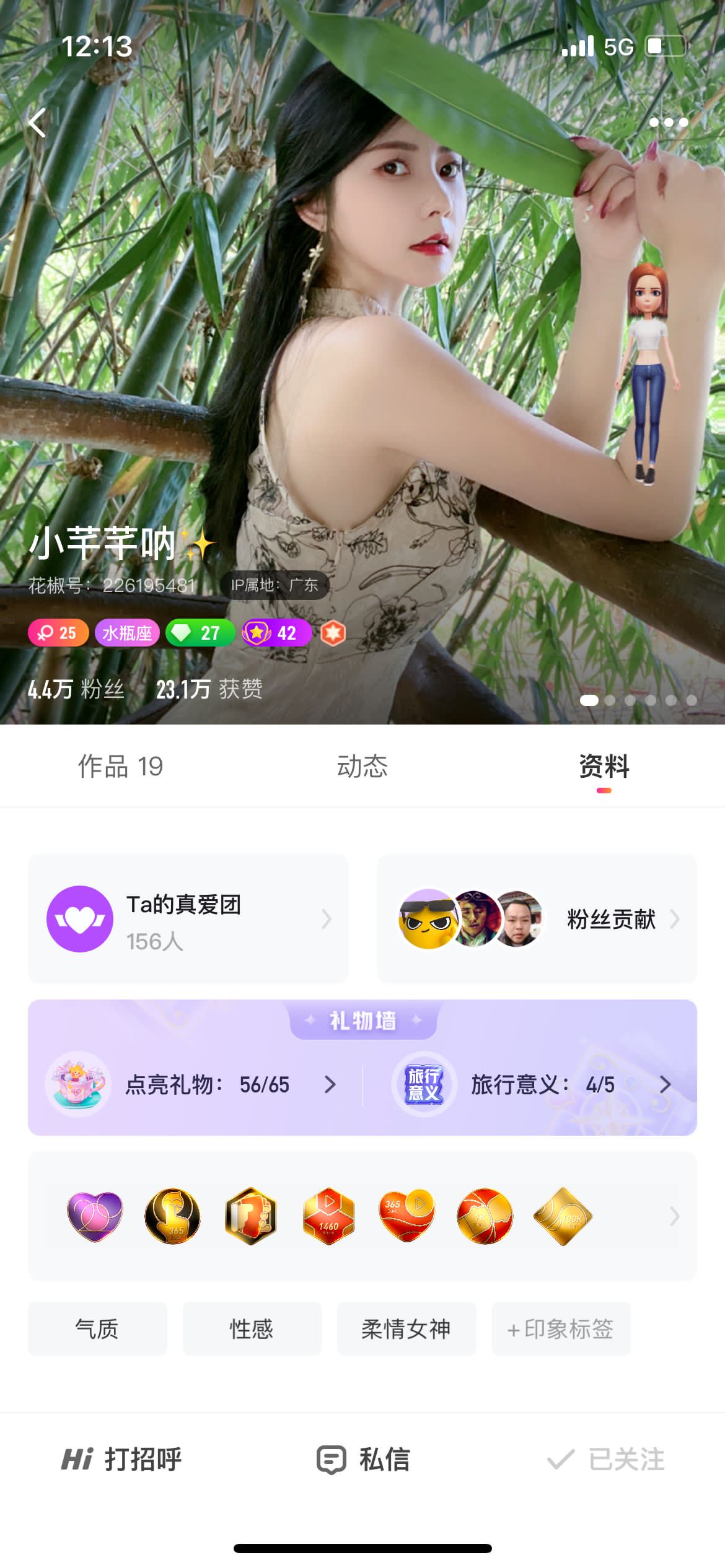This screenshot has width=725, height=1568.
Task: Send a 私信 private message
Action: coord(363,1459)
